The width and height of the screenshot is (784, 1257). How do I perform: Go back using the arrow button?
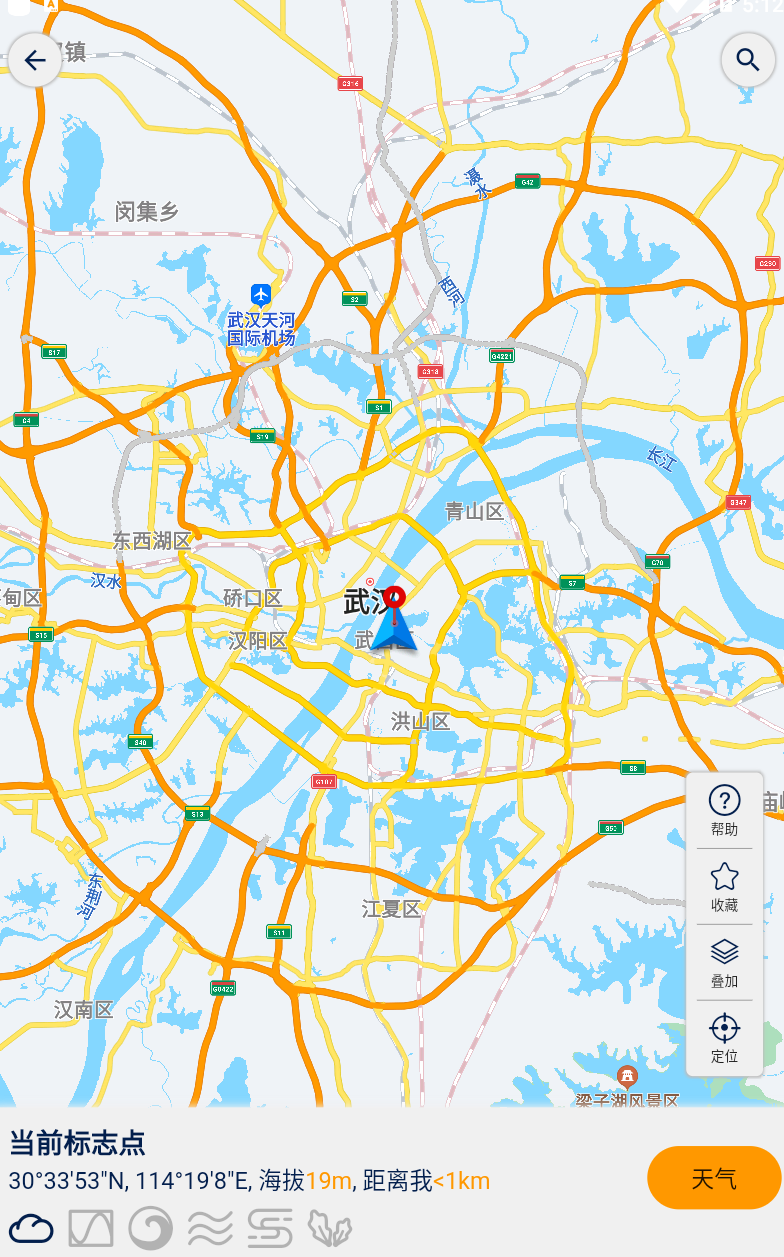tap(35, 61)
